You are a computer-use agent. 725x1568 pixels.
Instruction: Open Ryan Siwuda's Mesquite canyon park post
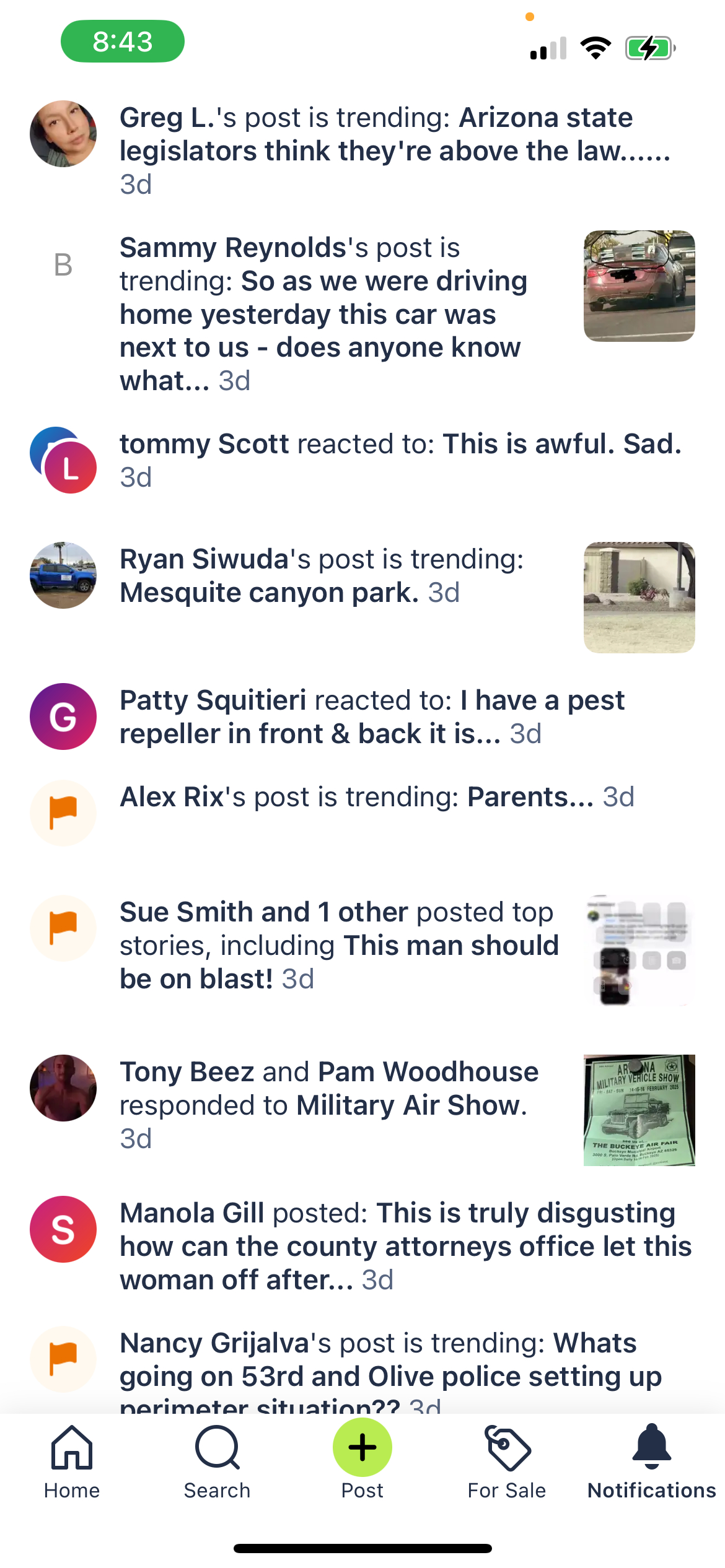tap(322, 576)
